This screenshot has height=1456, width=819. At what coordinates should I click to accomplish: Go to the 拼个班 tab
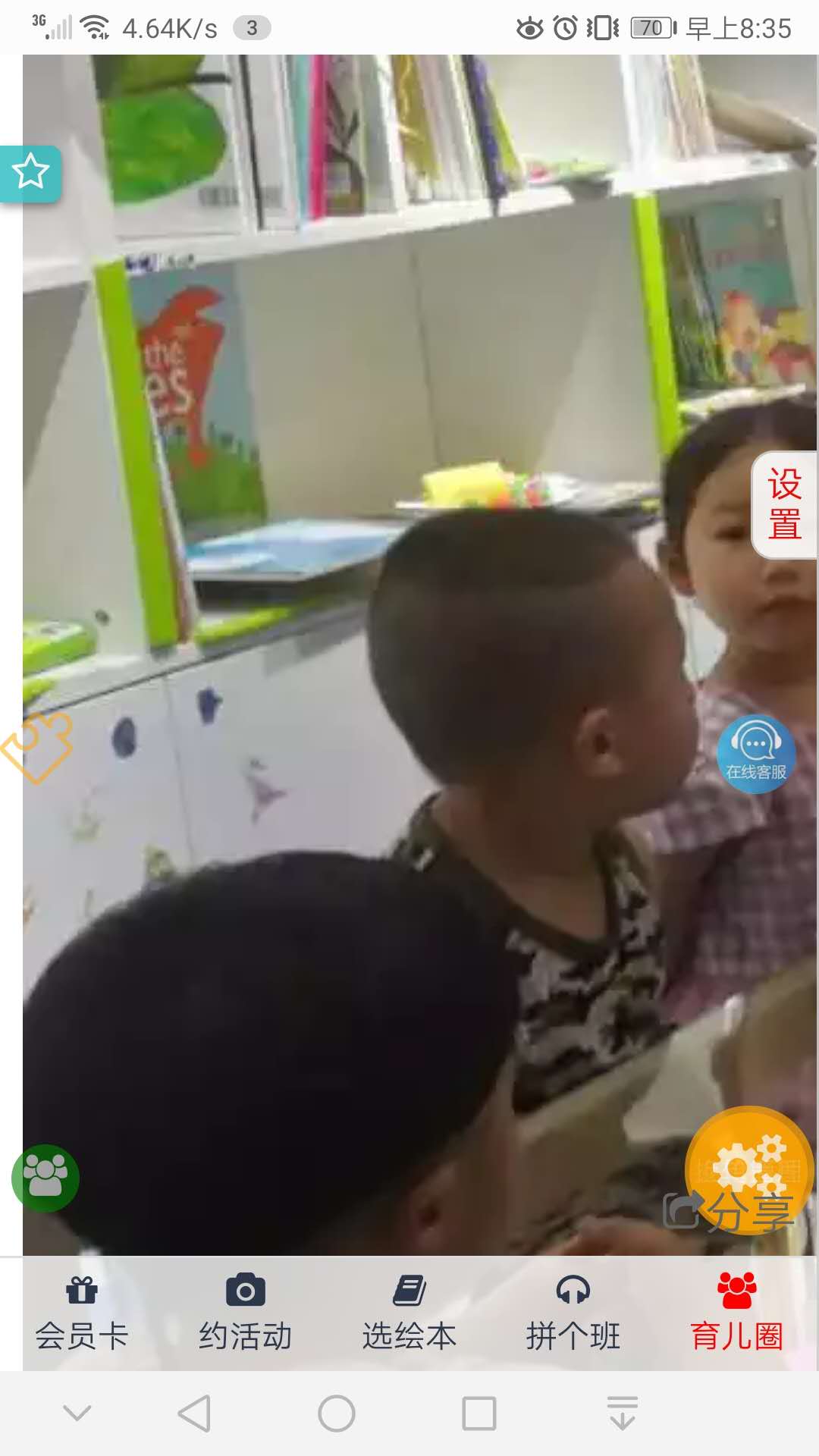pyautogui.click(x=573, y=1313)
